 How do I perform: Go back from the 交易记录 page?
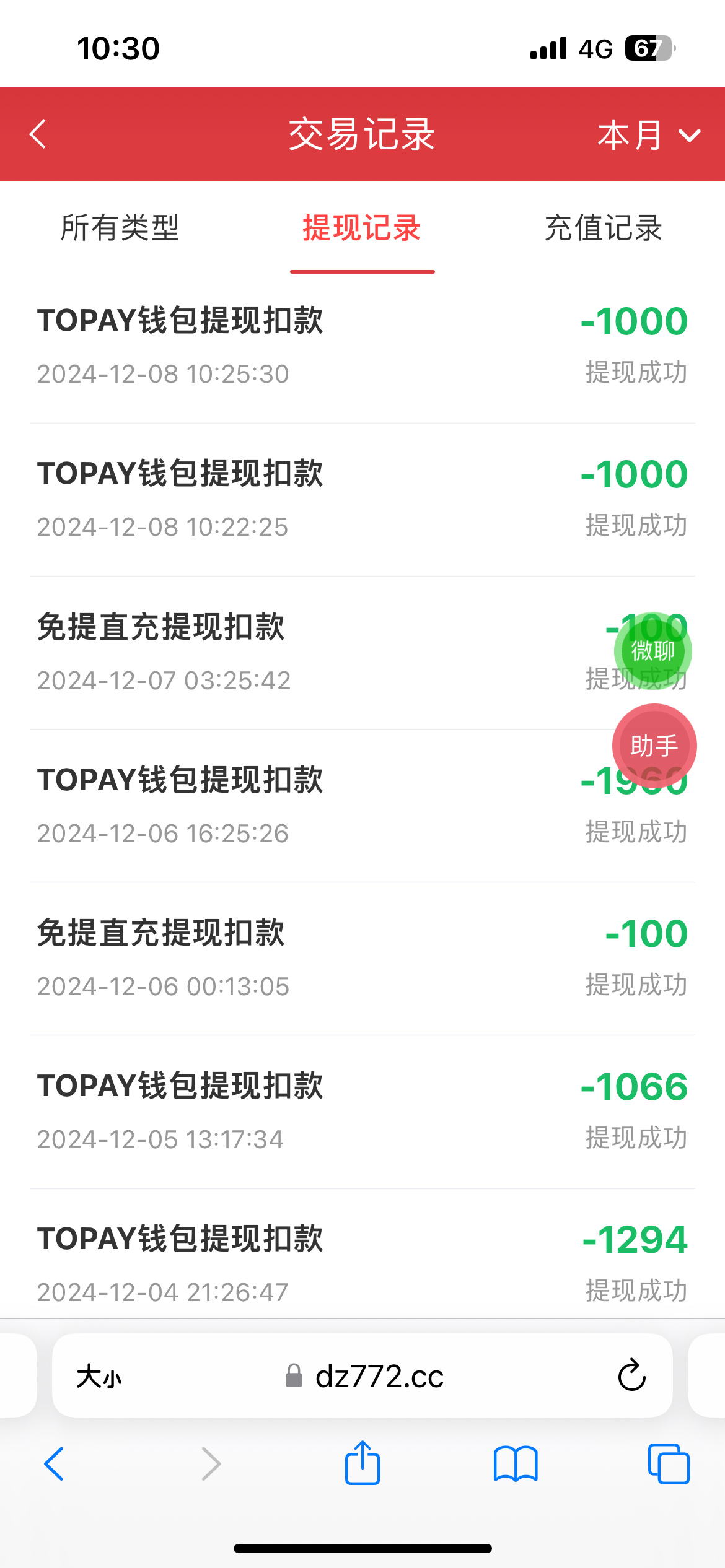tap(38, 134)
